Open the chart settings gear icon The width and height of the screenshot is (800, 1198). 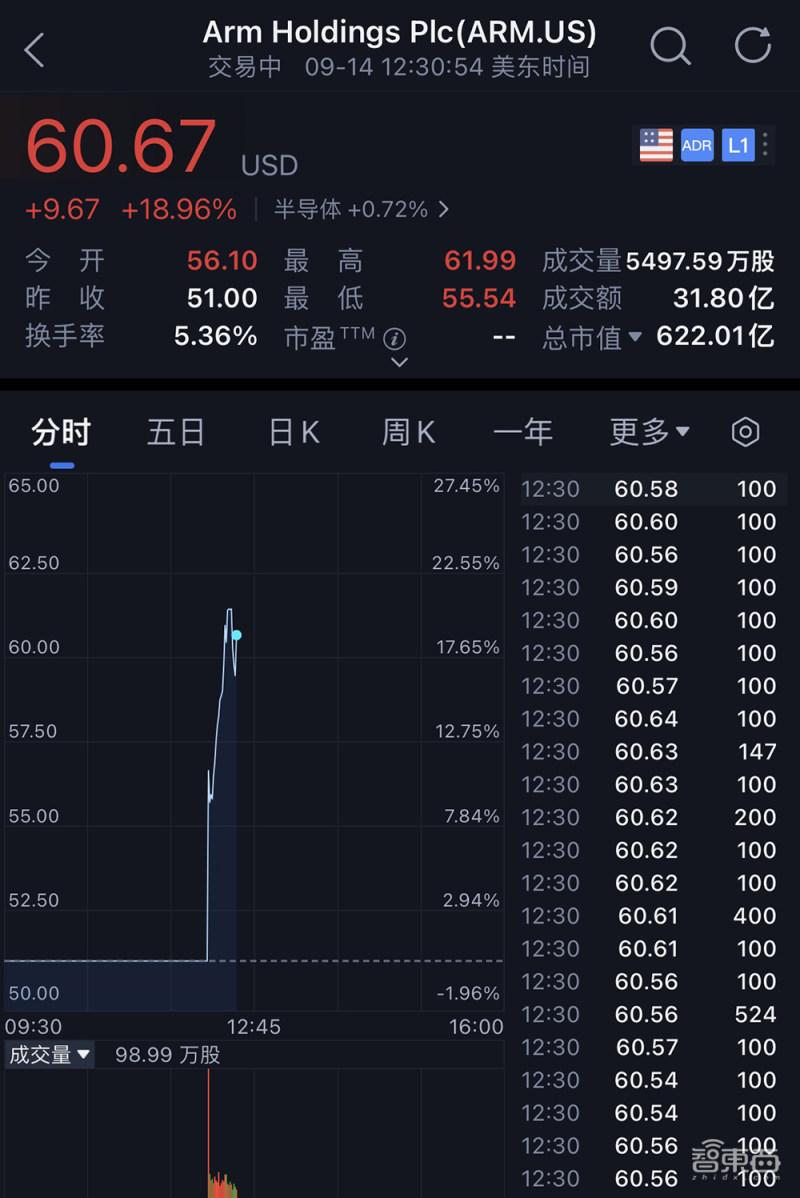[x=745, y=431]
